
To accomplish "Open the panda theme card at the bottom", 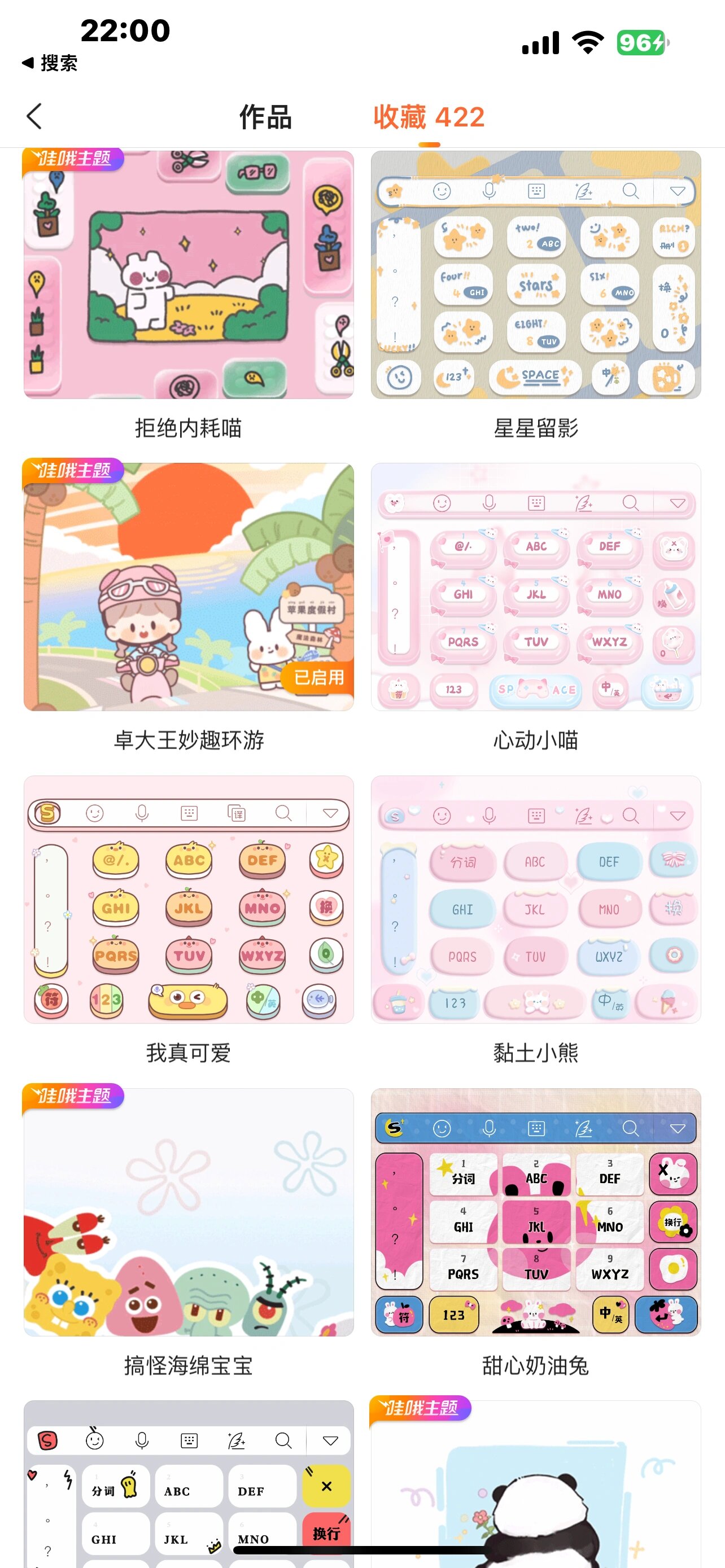I will click(x=536, y=1484).
